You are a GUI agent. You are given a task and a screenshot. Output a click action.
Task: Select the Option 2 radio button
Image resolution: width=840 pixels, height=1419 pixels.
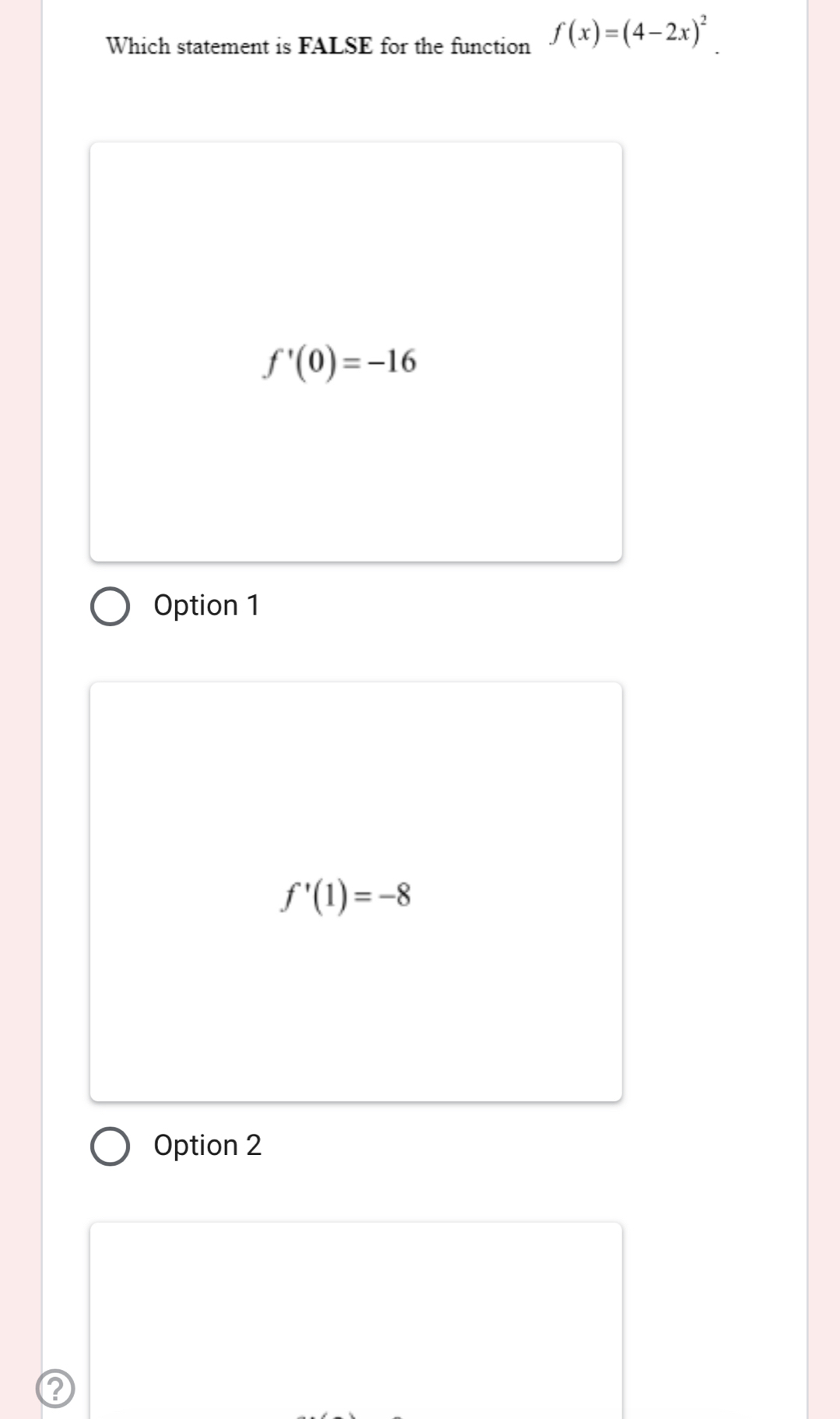110,1146
